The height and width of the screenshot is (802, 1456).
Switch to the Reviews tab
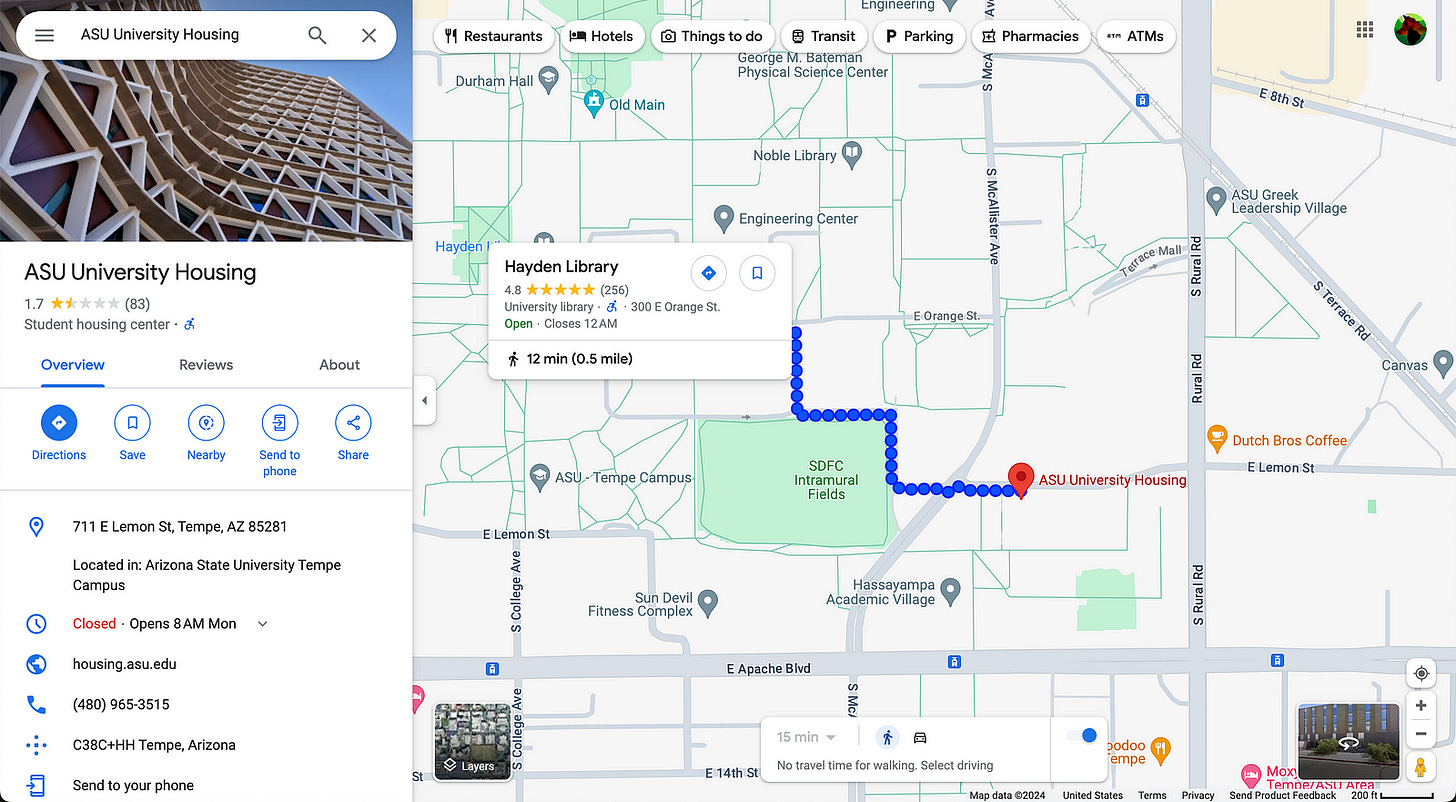(x=206, y=365)
